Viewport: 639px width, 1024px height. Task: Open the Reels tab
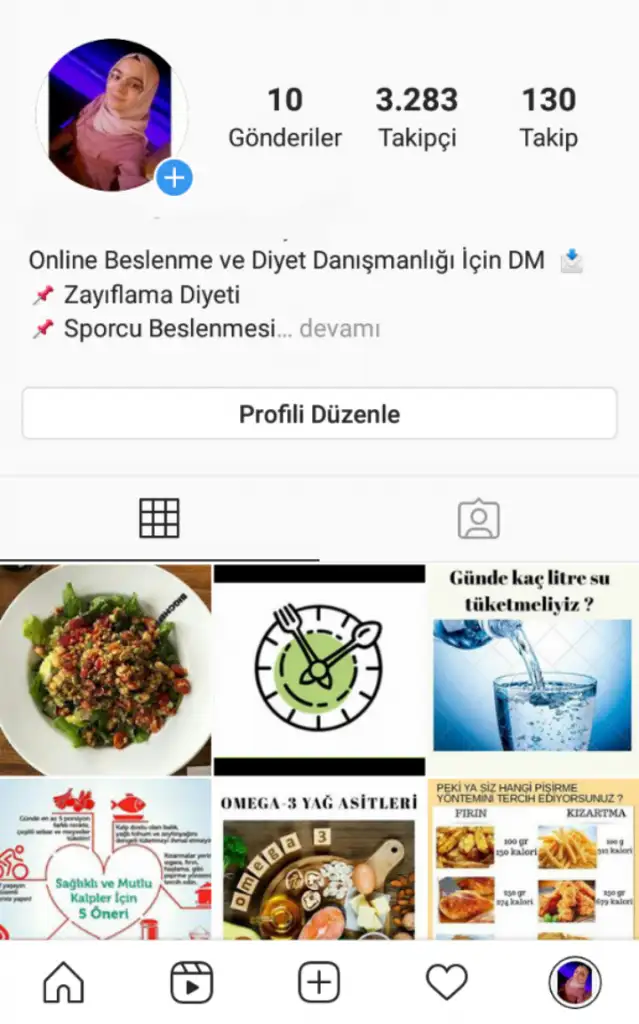click(x=191, y=984)
